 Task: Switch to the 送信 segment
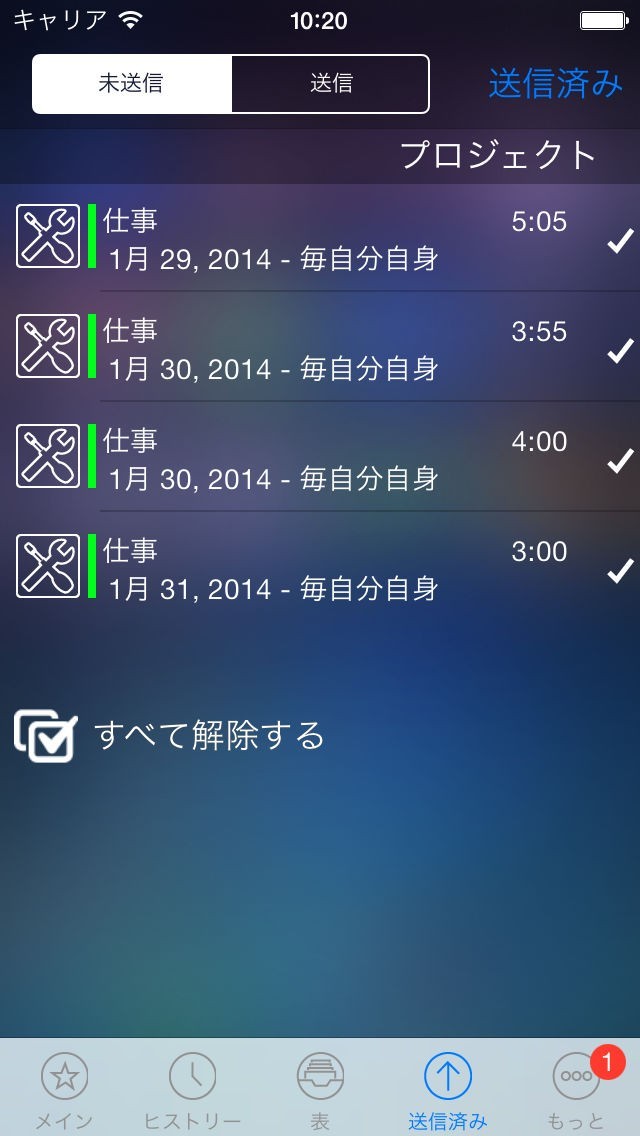point(330,84)
